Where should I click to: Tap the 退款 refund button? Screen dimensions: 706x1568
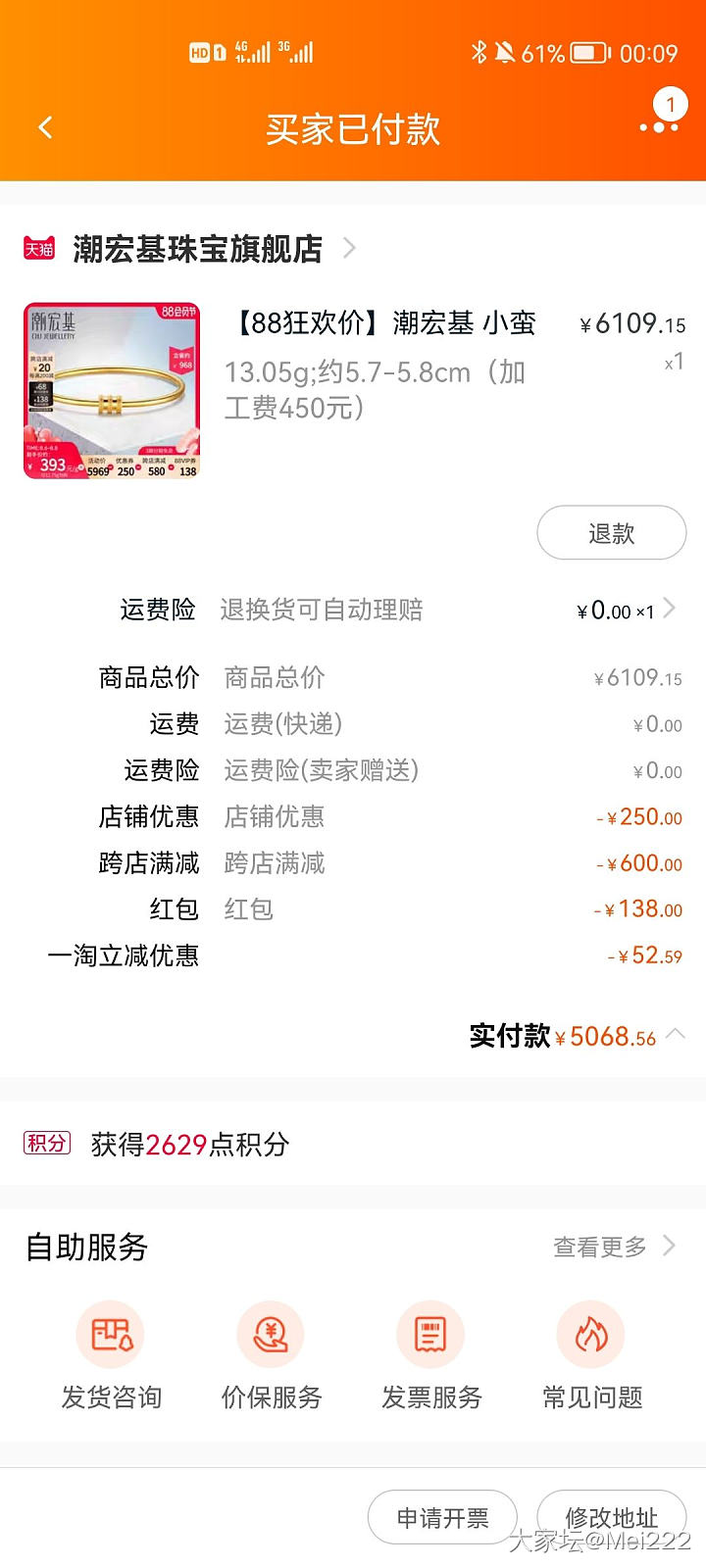point(611,533)
